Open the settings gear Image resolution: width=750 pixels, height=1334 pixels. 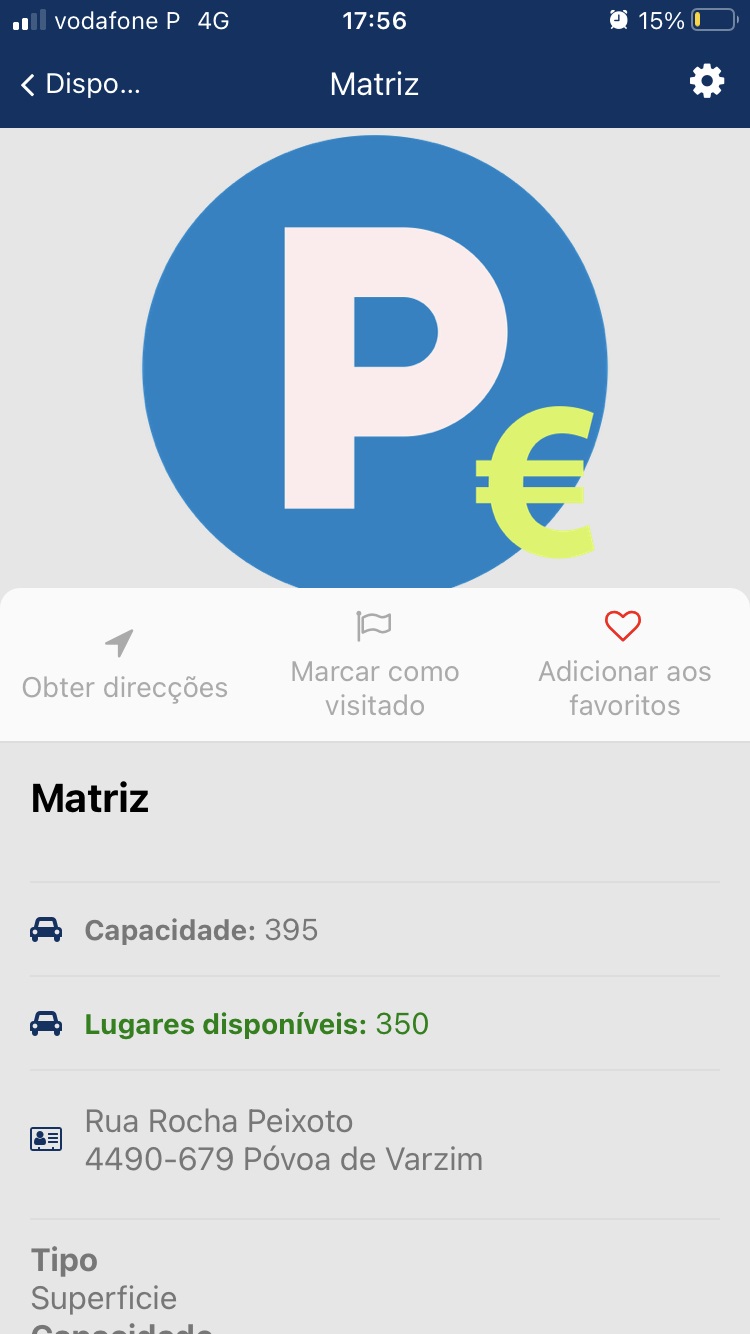pos(707,82)
